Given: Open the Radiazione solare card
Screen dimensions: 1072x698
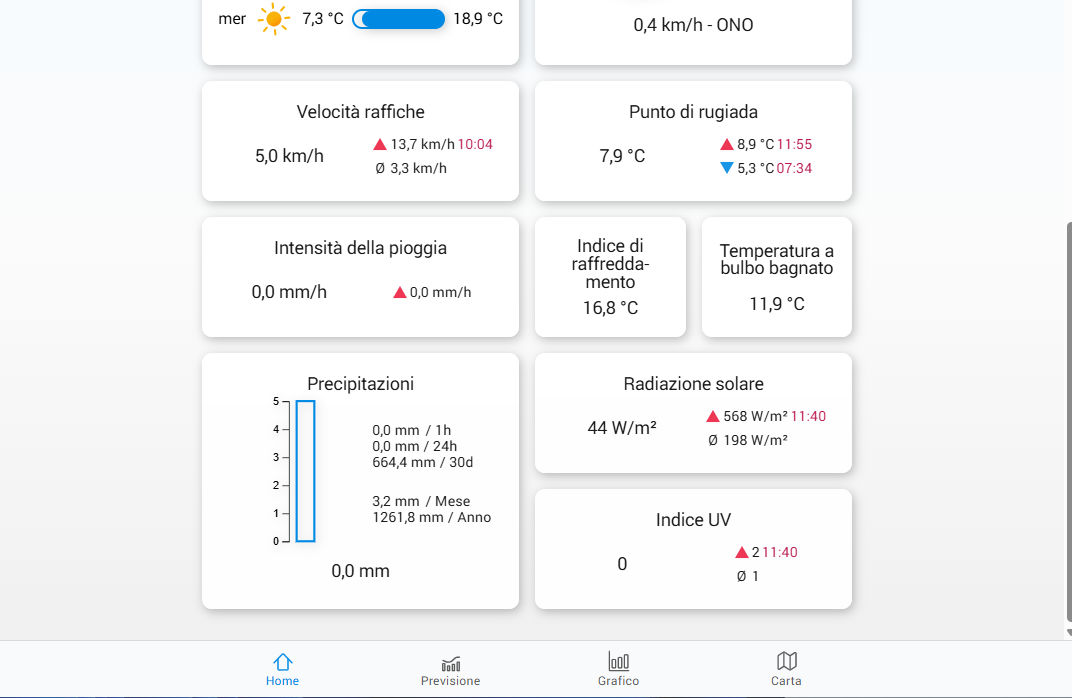Looking at the screenshot, I should coord(693,413).
